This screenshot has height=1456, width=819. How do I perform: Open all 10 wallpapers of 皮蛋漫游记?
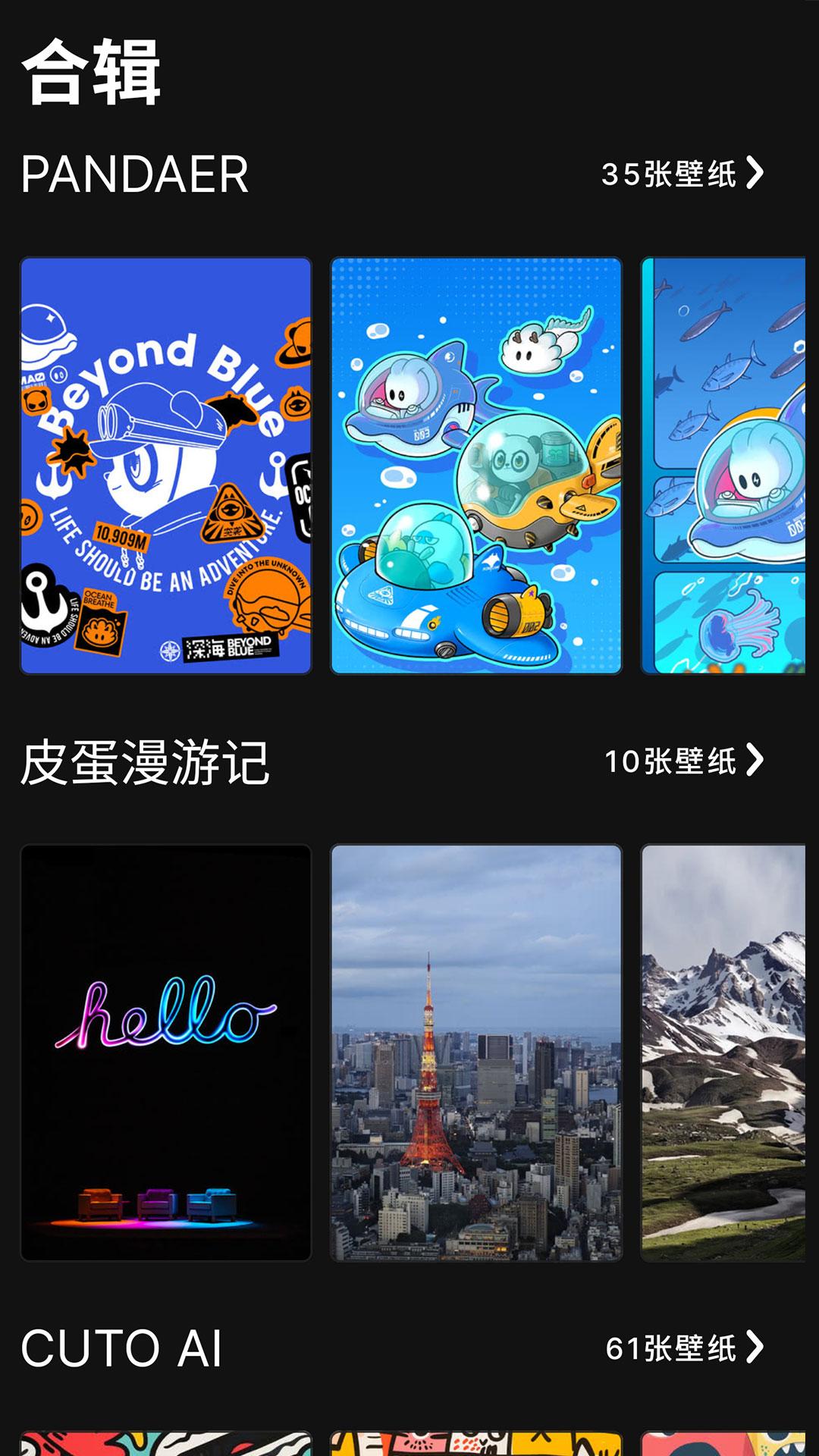(x=671, y=762)
